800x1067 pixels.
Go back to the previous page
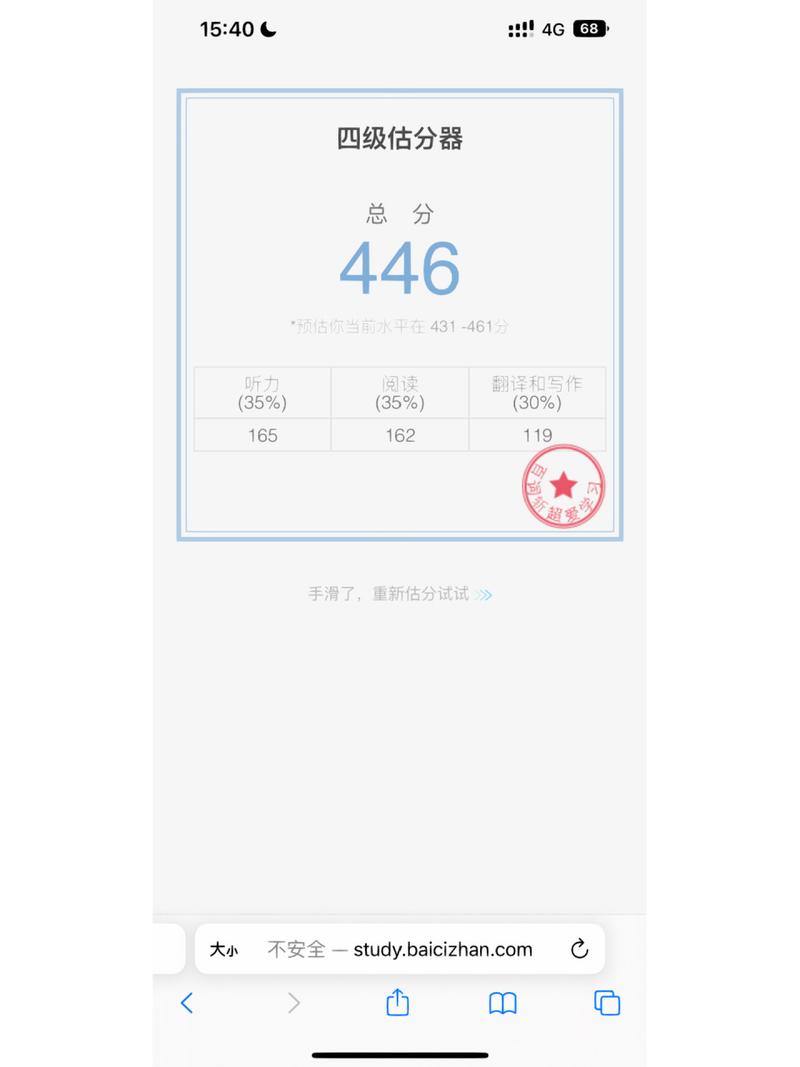click(x=187, y=1003)
